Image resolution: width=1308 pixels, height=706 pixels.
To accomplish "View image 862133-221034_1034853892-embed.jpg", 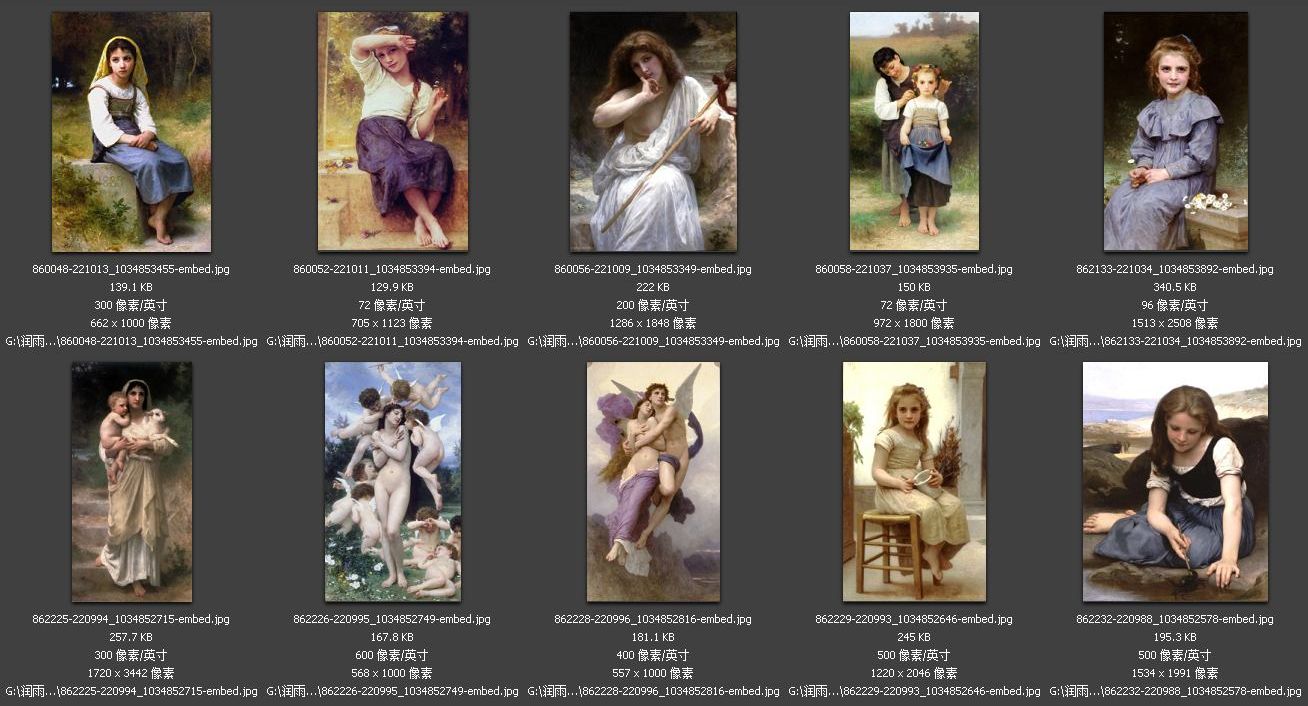I will (1175, 132).
